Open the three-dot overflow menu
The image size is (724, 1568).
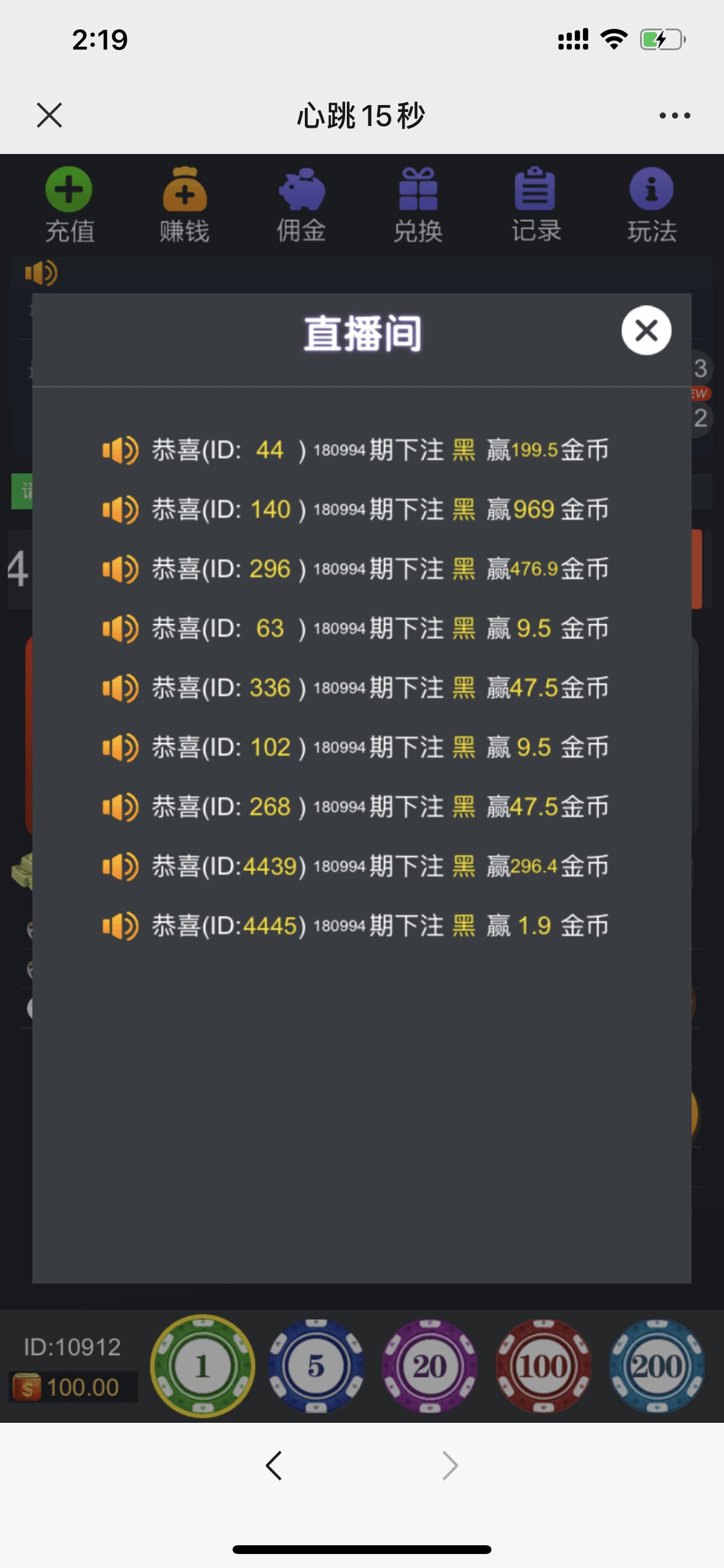point(674,115)
